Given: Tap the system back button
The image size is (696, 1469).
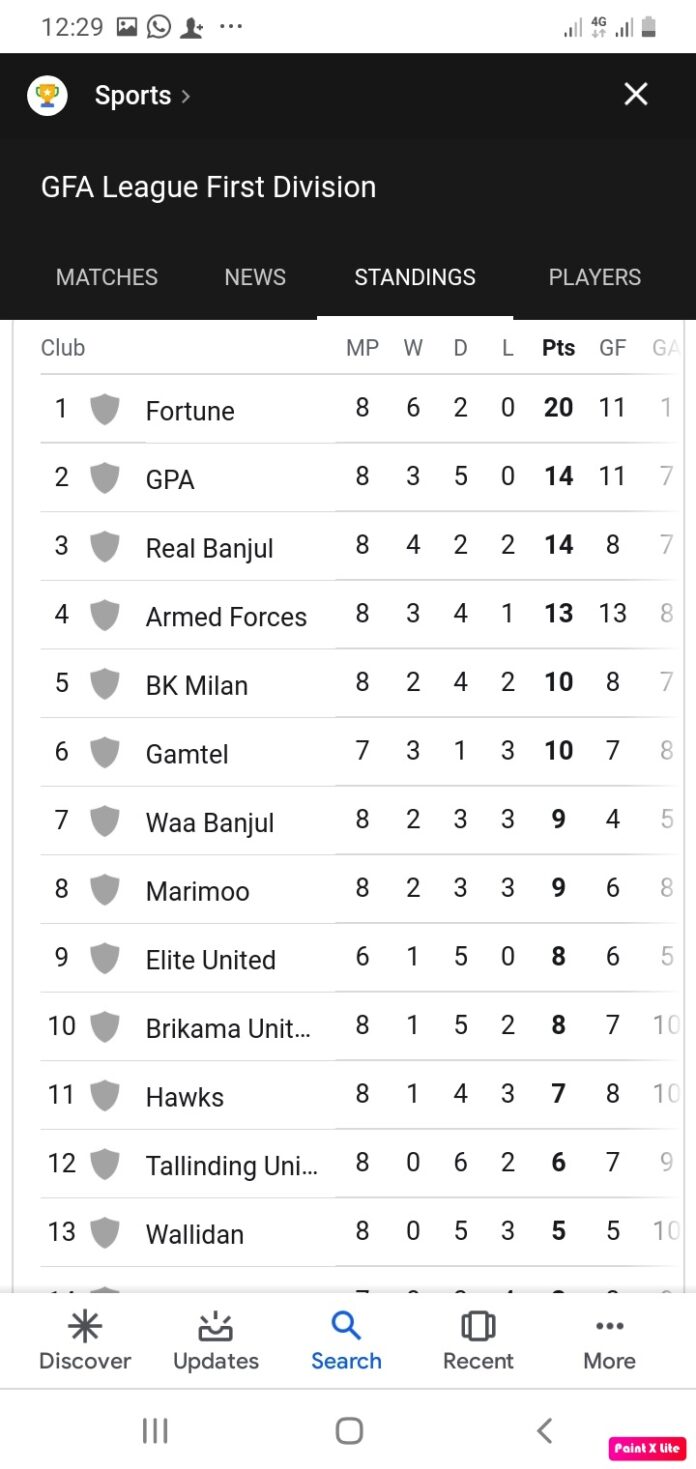Looking at the screenshot, I should pyautogui.click(x=545, y=1431).
